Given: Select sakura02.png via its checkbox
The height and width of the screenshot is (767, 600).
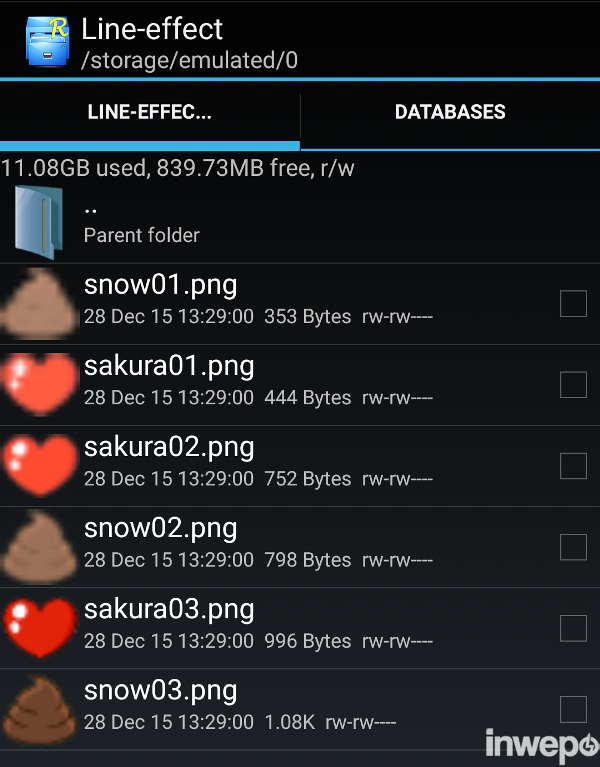Looking at the screenshot, I should tap(573, 465).
